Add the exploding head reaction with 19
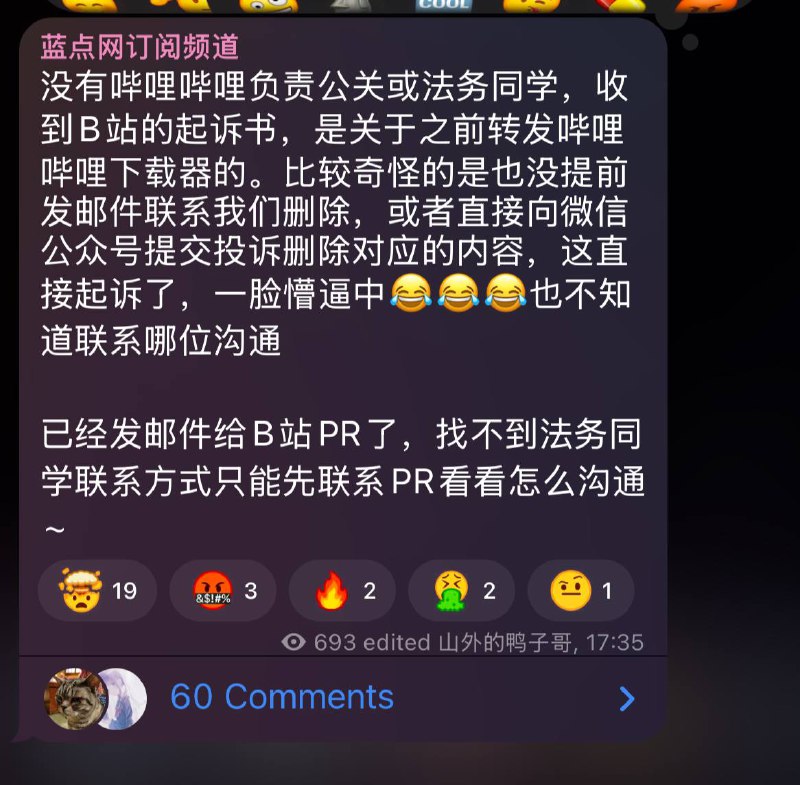800x785 pixels. tap(98, 591)
